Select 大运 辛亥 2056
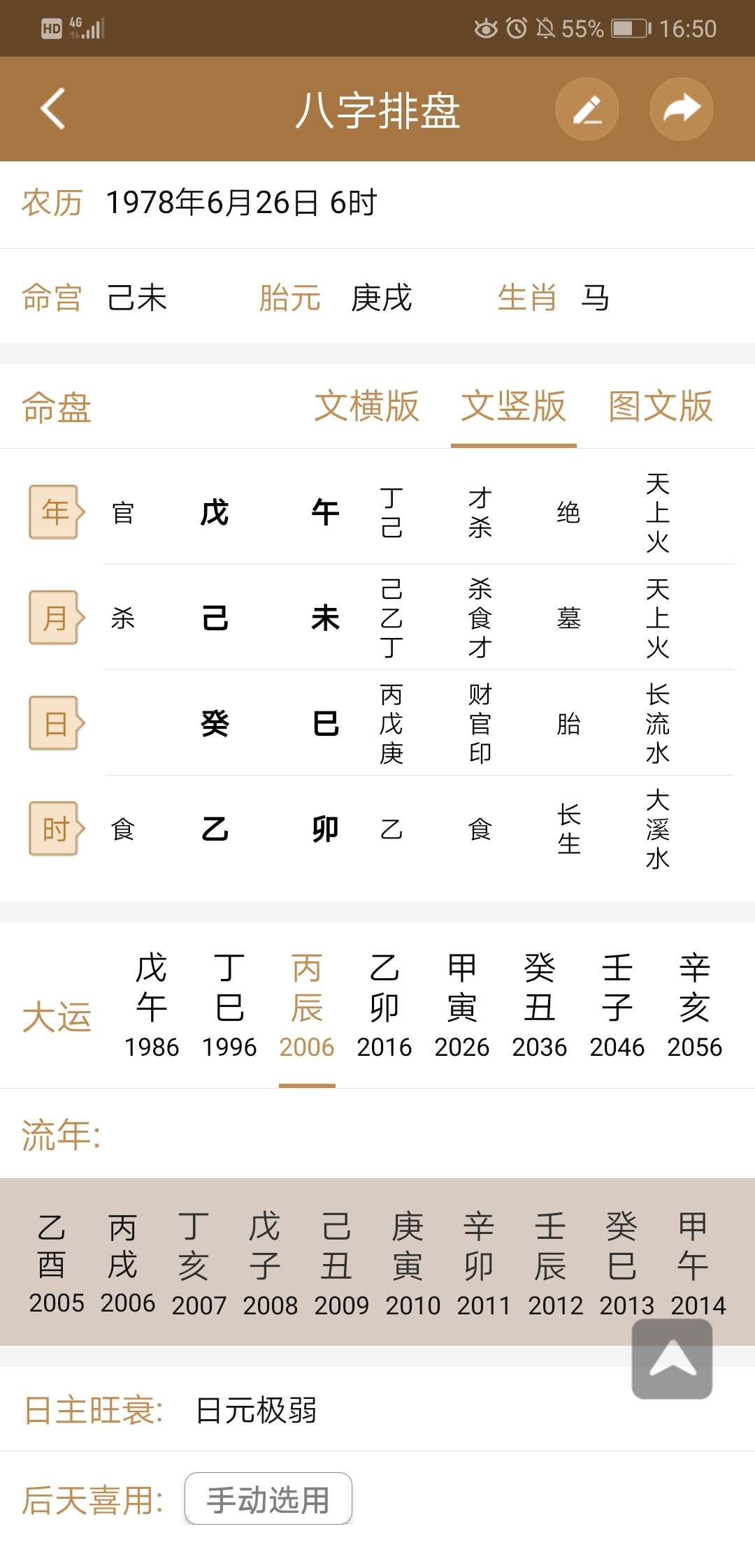This screenshot has height=1568, width=755. [x=695, y=1006]
